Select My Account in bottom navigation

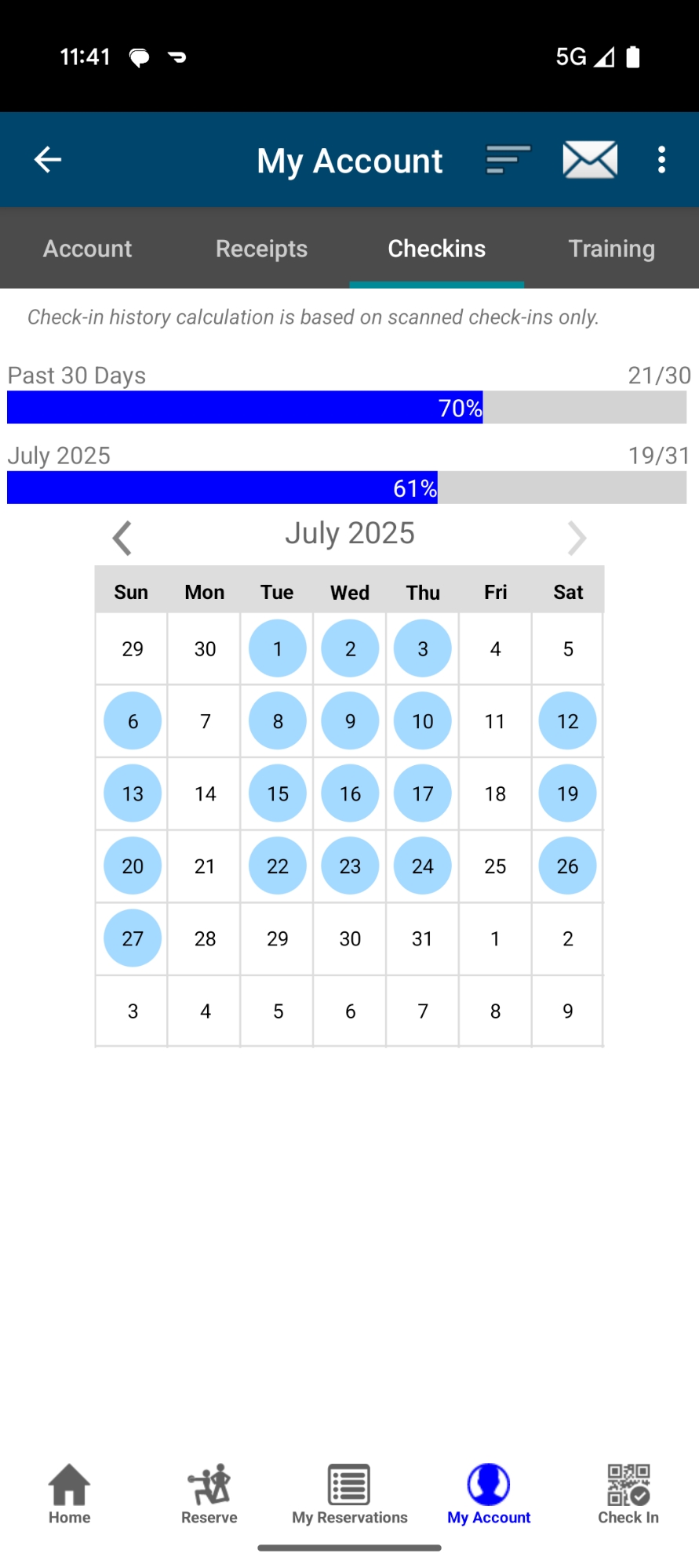pos(489,1494)
